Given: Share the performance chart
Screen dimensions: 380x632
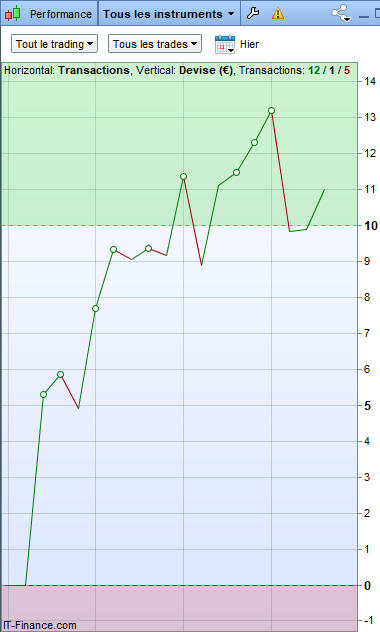Looking at the screenshot, I should tap(341, 13).
